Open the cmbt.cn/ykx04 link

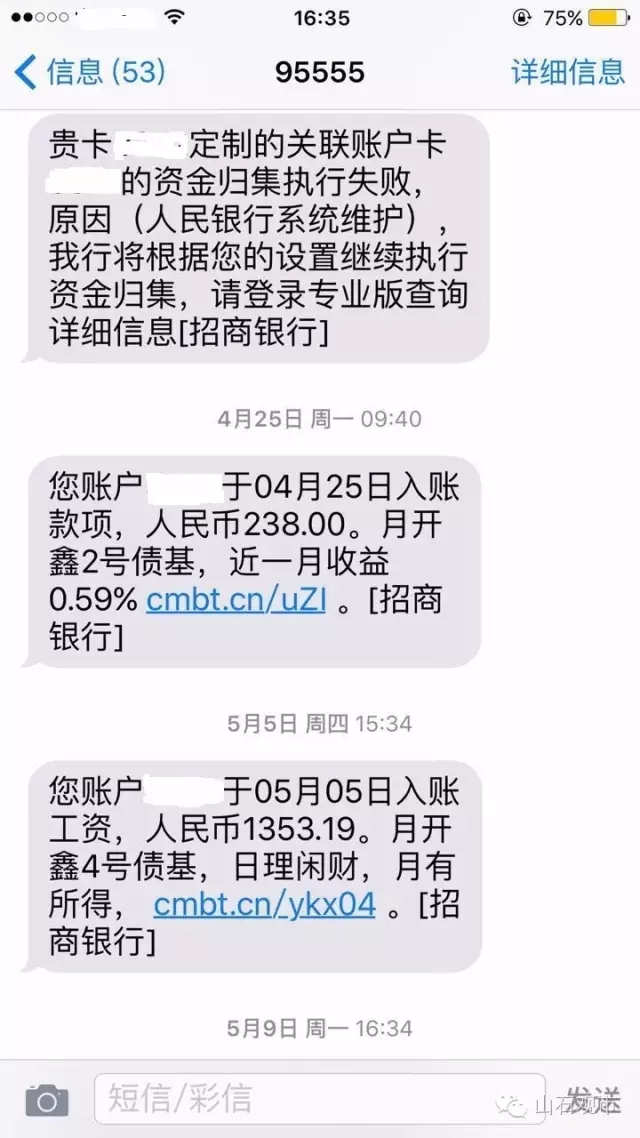pos(264,905)
